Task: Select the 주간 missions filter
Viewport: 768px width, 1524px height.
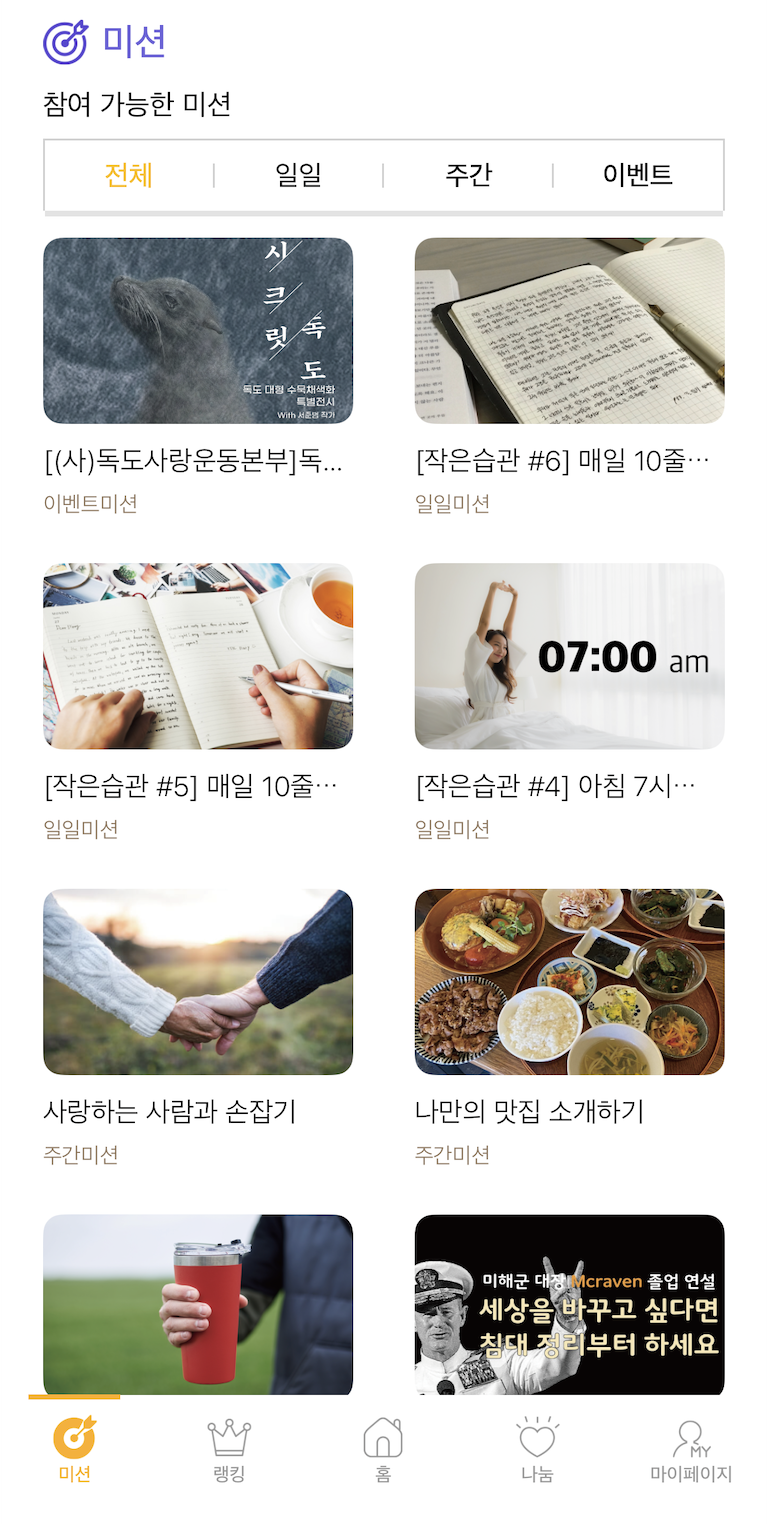Action: tap(468, 174)
